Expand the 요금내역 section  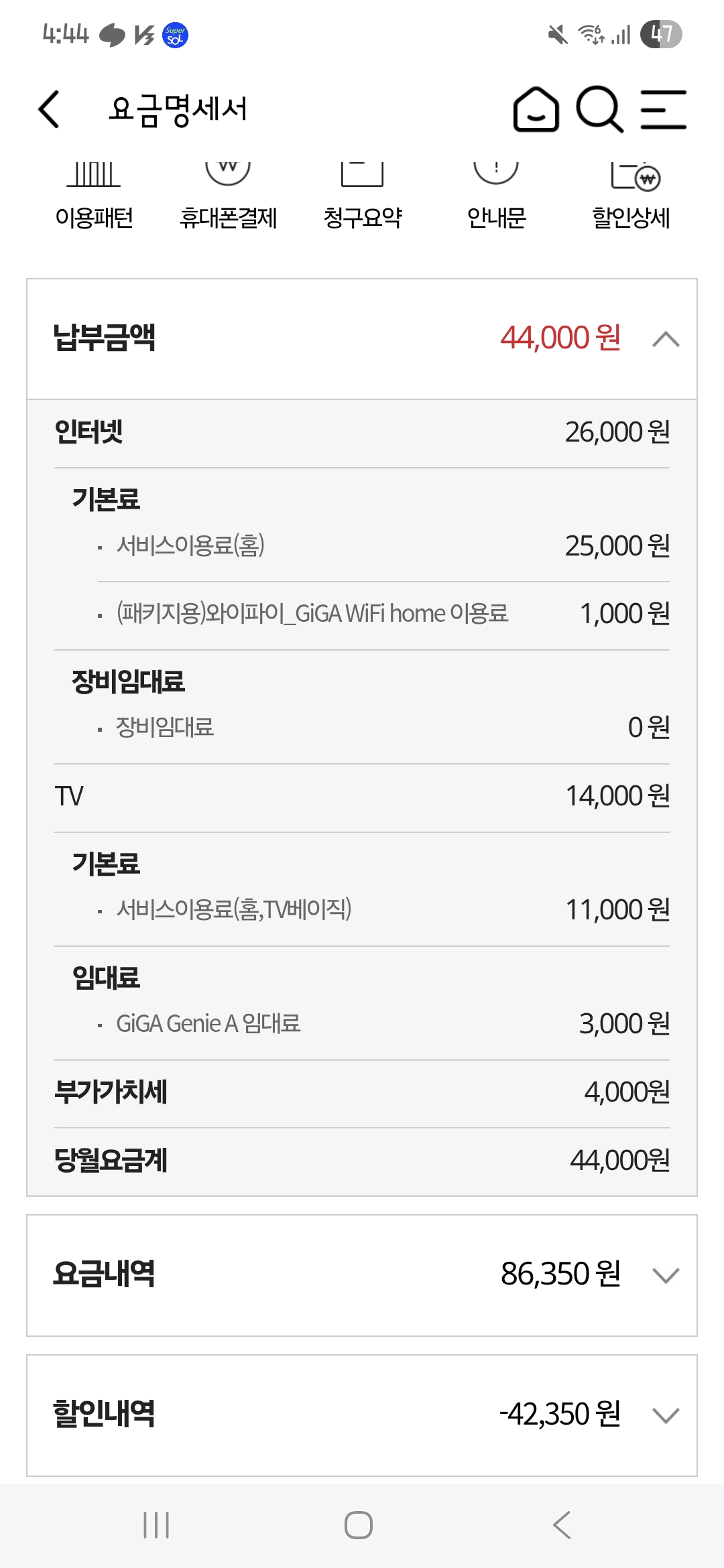pos(665,1275)
